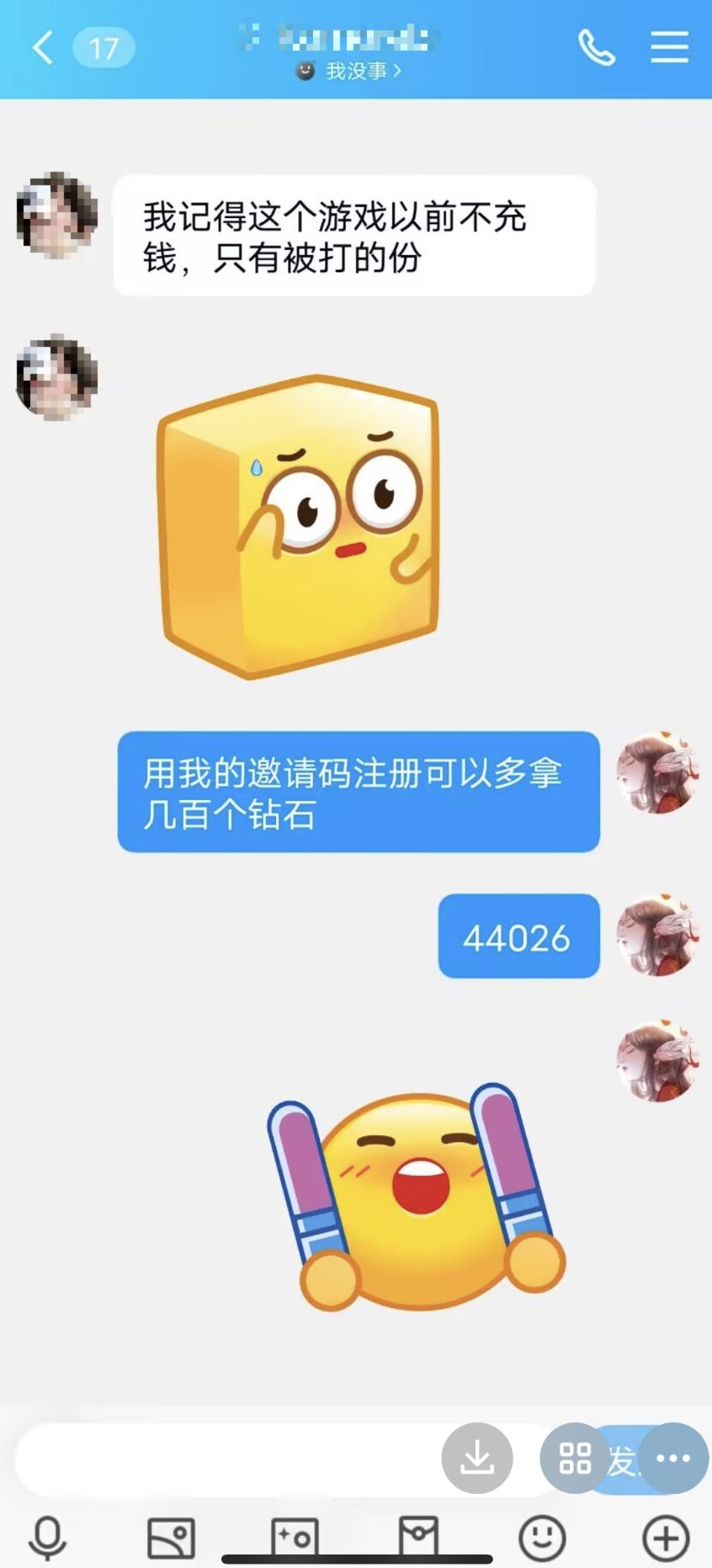Click the download icon beside the input field
Screen dimensions: 712x1568
(477, 1459)
